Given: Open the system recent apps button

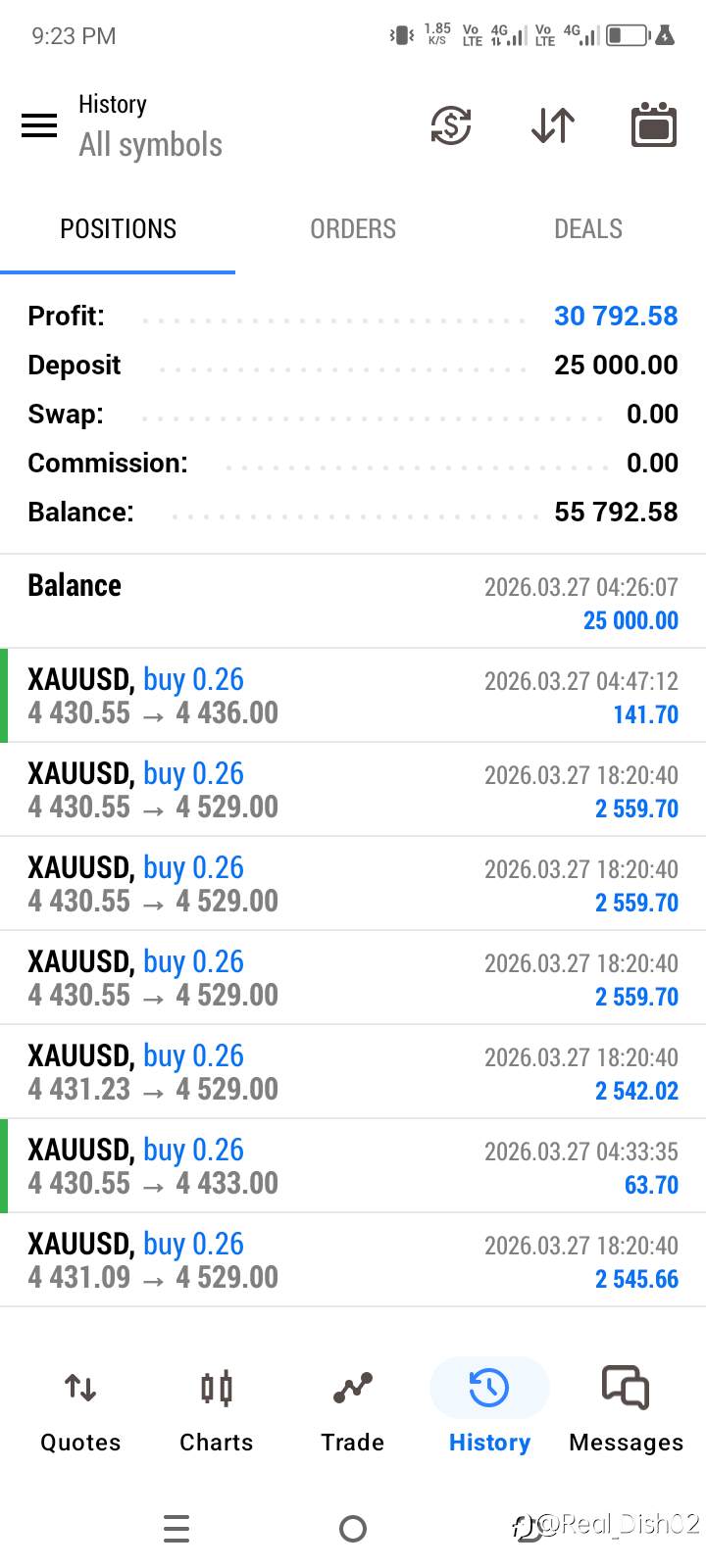Looking at the screenshot, I should 176,1528.
